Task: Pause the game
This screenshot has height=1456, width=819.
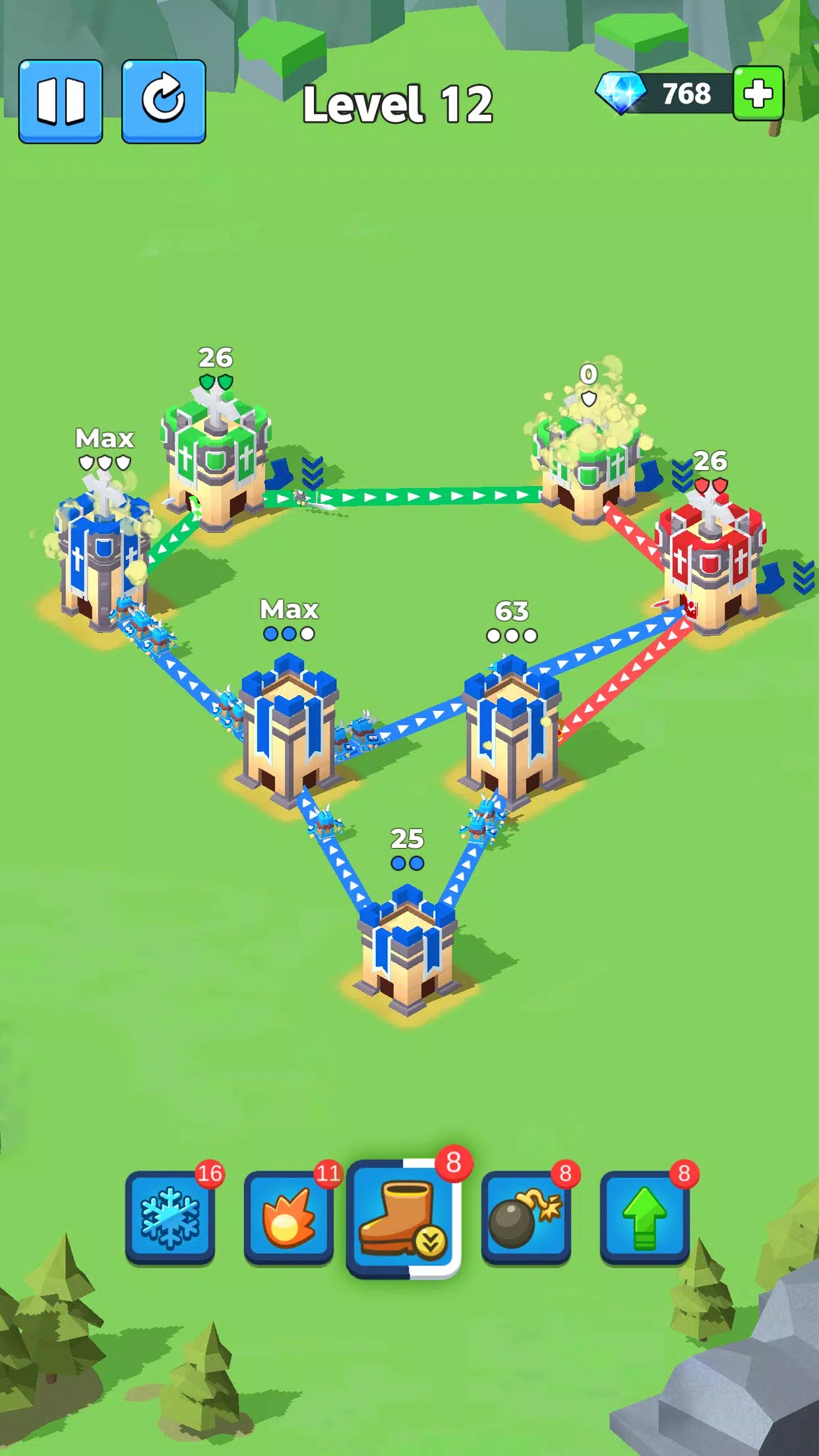Action: [x=60, y=101]
